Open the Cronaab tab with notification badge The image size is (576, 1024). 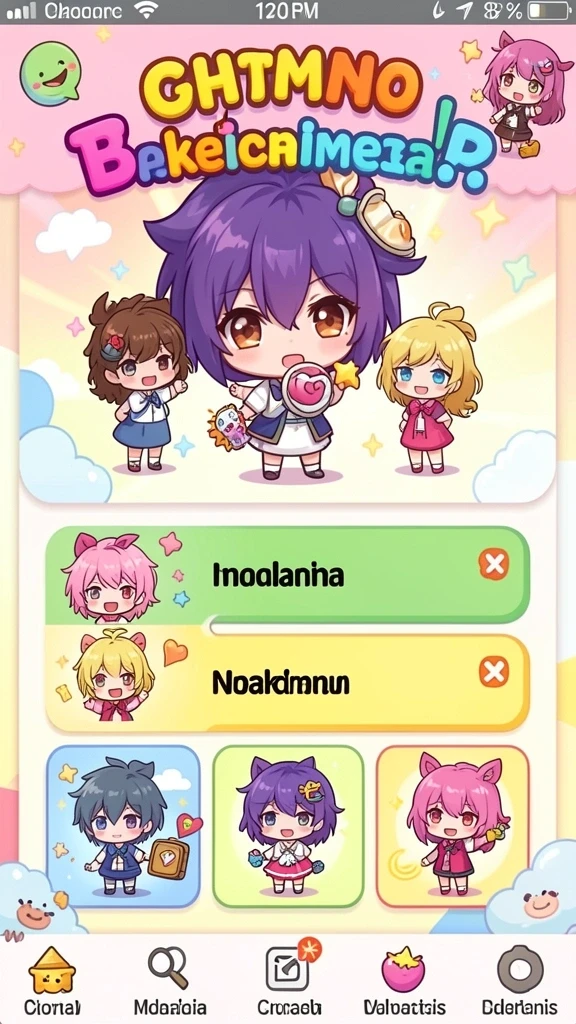289,982
